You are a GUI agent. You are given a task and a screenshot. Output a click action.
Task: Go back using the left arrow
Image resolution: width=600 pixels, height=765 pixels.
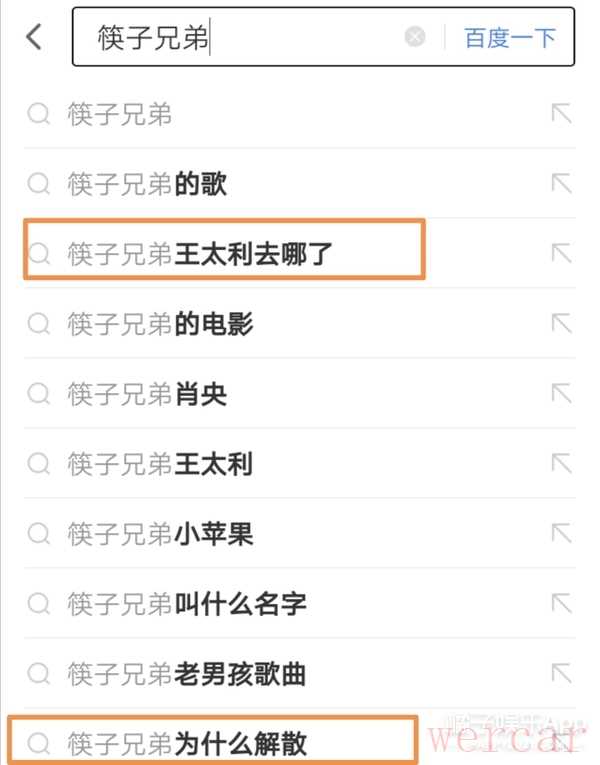tap(35, 38)
